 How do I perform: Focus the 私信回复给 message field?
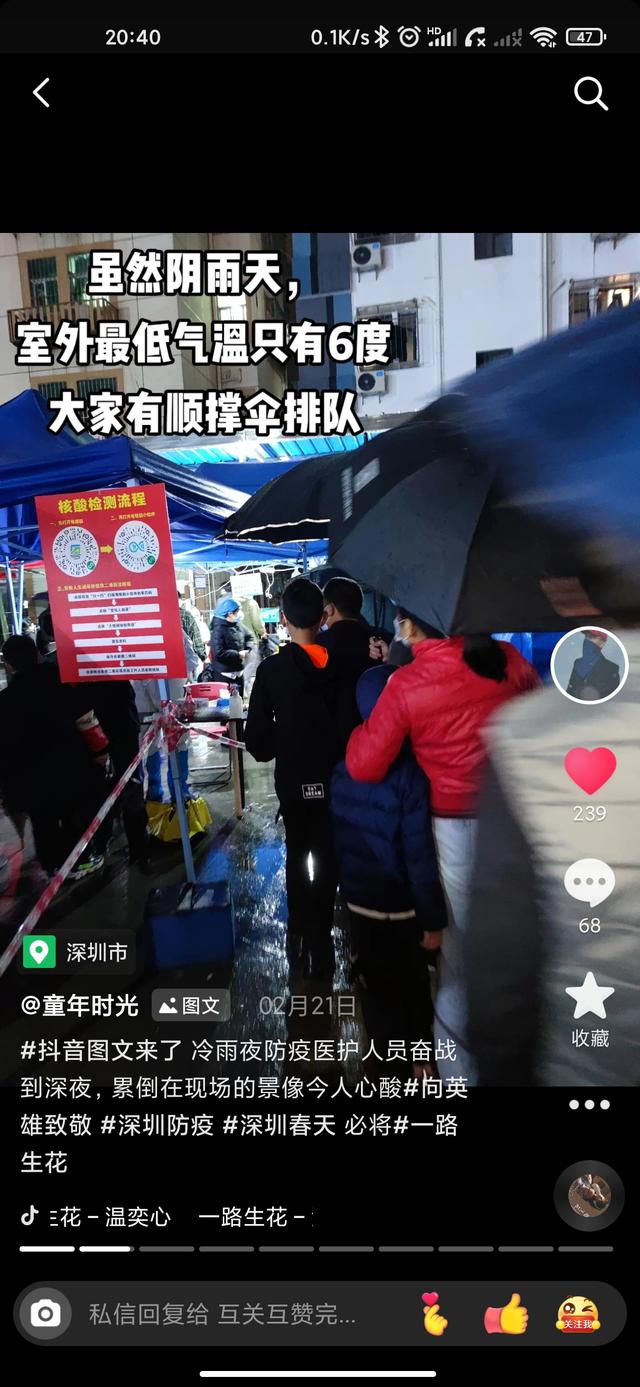coord(220,1313)
